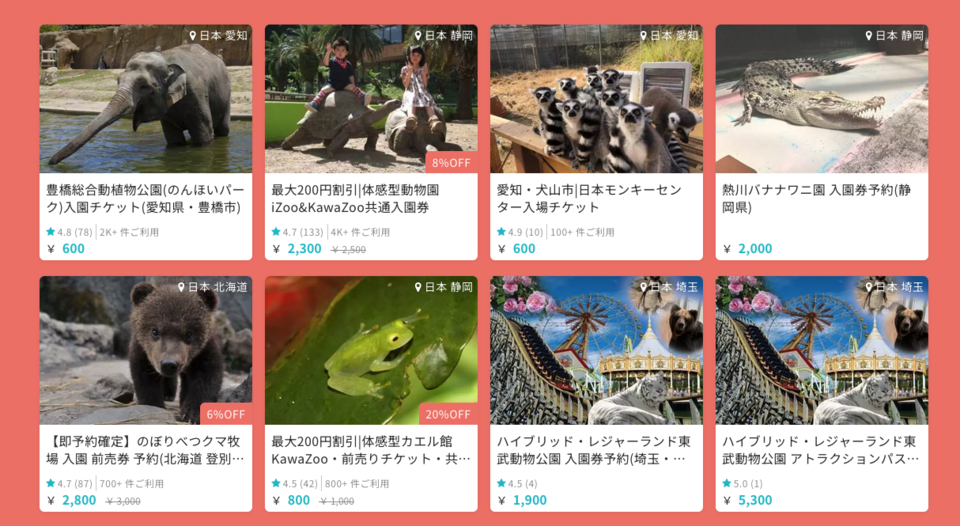Open the iZoo&KawaZoo共通入園券 card
The width and height of the screenshot is (960, 526).
371,198
